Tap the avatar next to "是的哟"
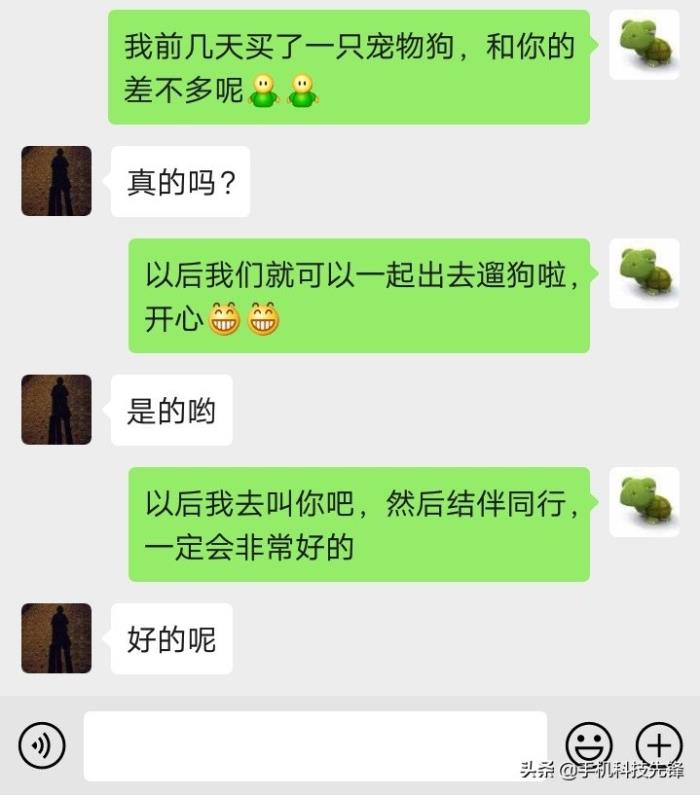The height and width of the screenshot is (795, 700). point(56,410)
